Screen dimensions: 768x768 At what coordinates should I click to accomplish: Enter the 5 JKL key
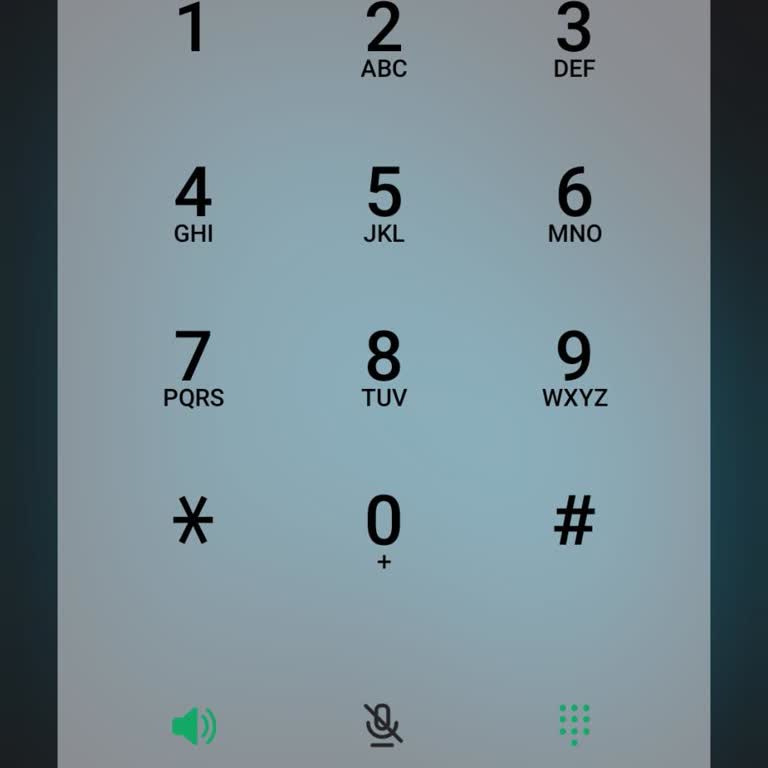pos(384,204)
